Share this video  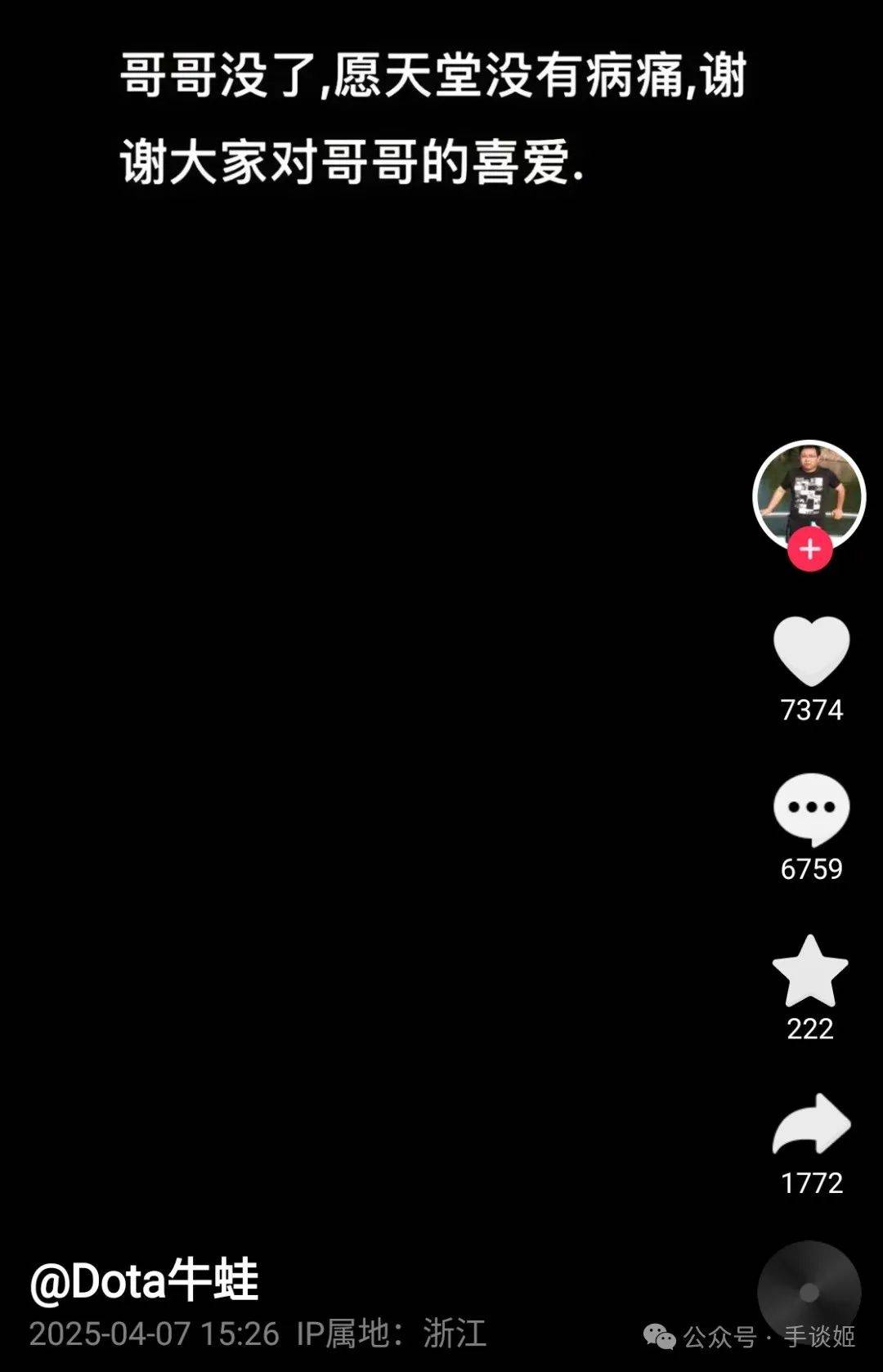[811, 1125]
